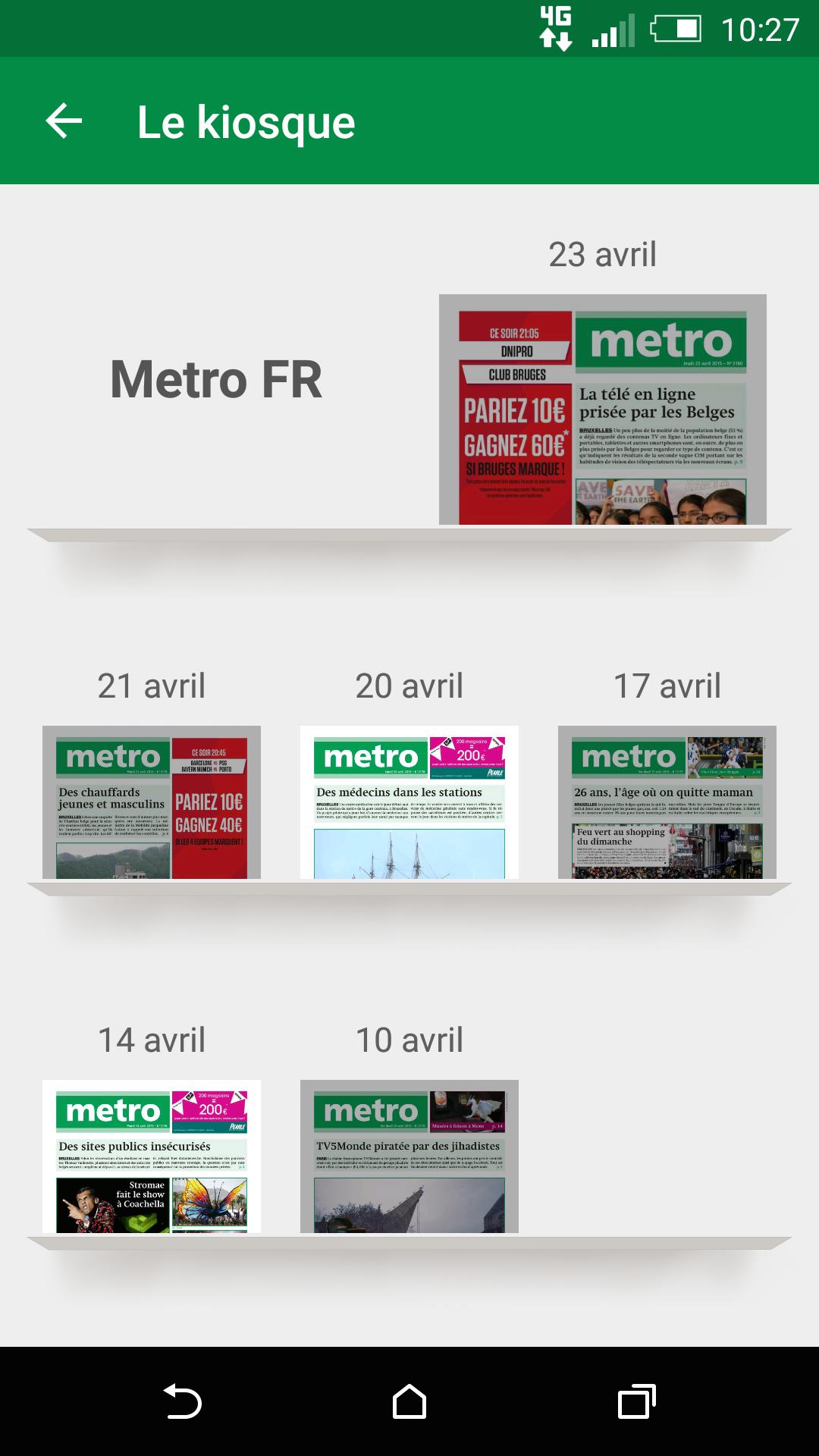Open the 17 avril edition

click(667, 802)
